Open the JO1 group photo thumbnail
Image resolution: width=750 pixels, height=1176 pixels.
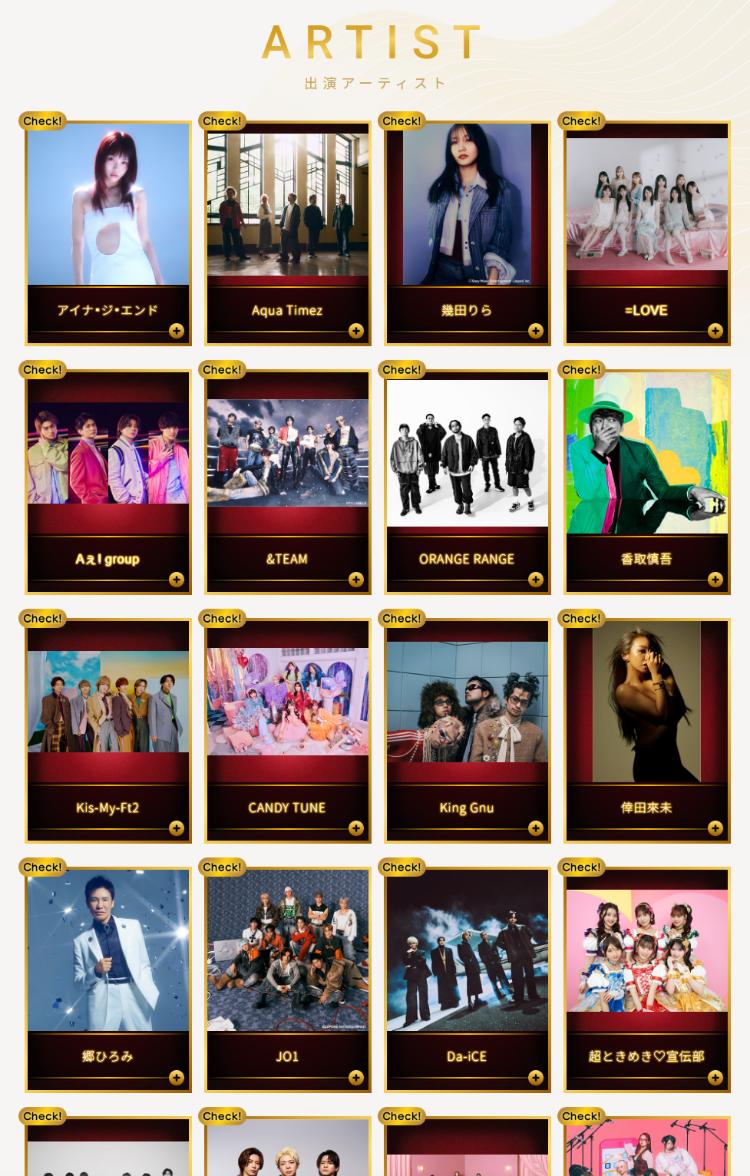pyautogui.click(x=287, y=950)
